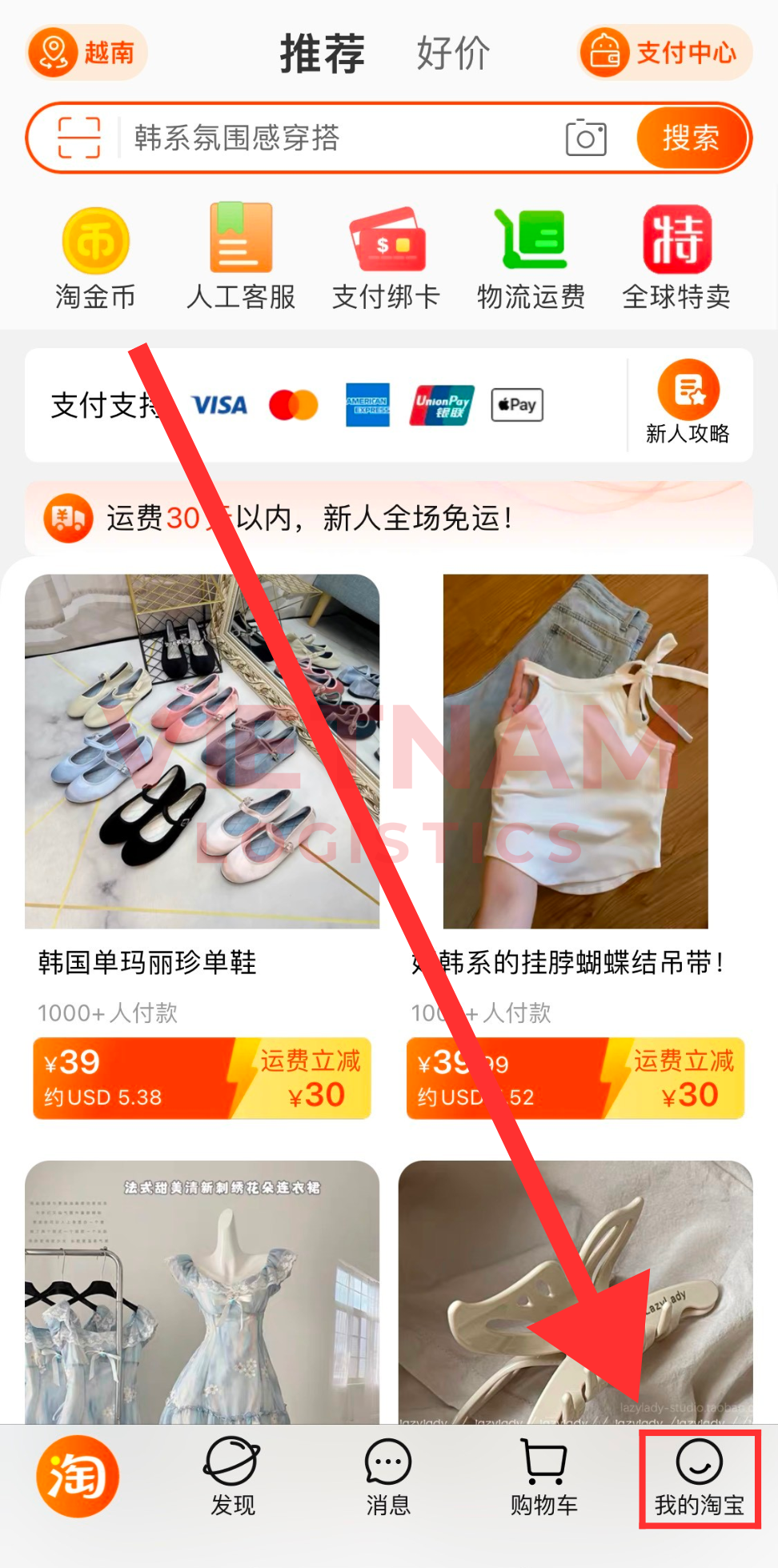Tap the scan code icon
778x1568 pixels.
(x=79, y=138)
